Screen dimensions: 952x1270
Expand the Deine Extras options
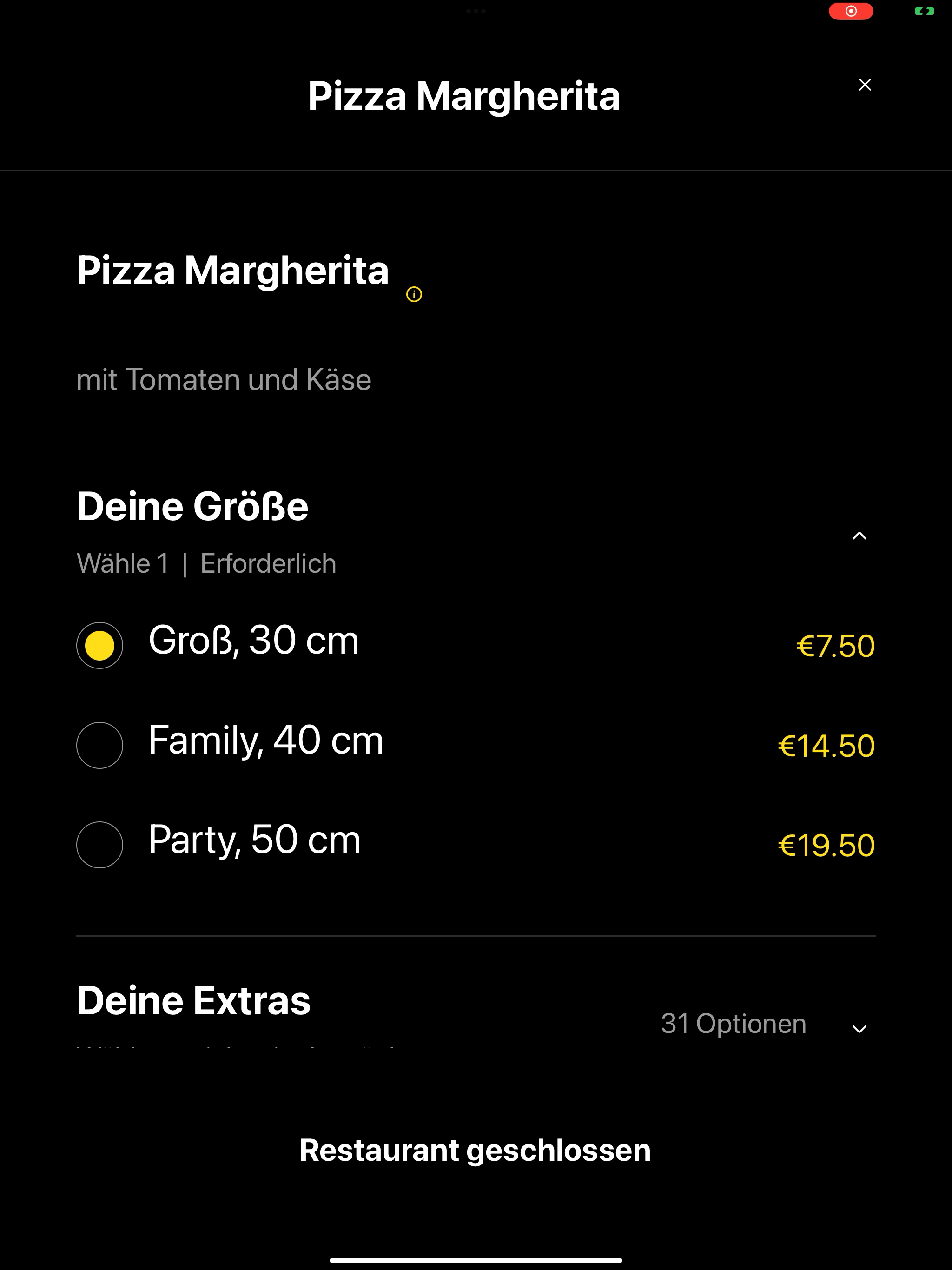coord(859,1029)
